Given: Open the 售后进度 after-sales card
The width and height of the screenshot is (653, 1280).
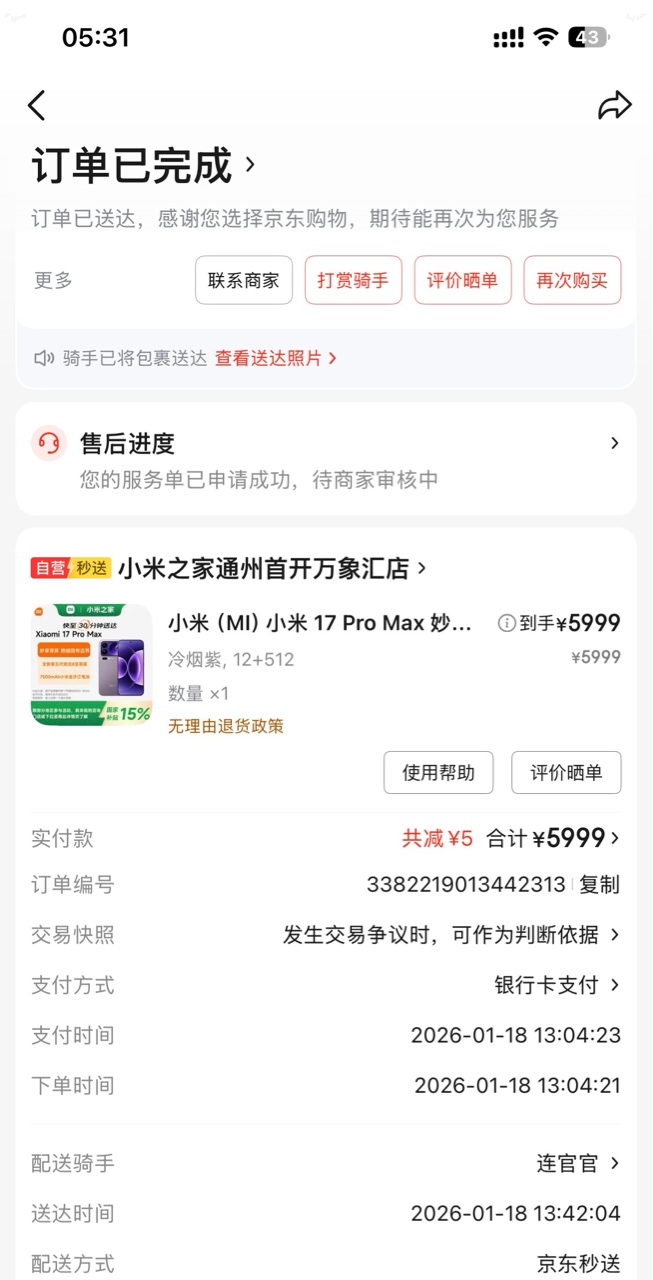Looking at the screenshot, I should pos(326,459).
